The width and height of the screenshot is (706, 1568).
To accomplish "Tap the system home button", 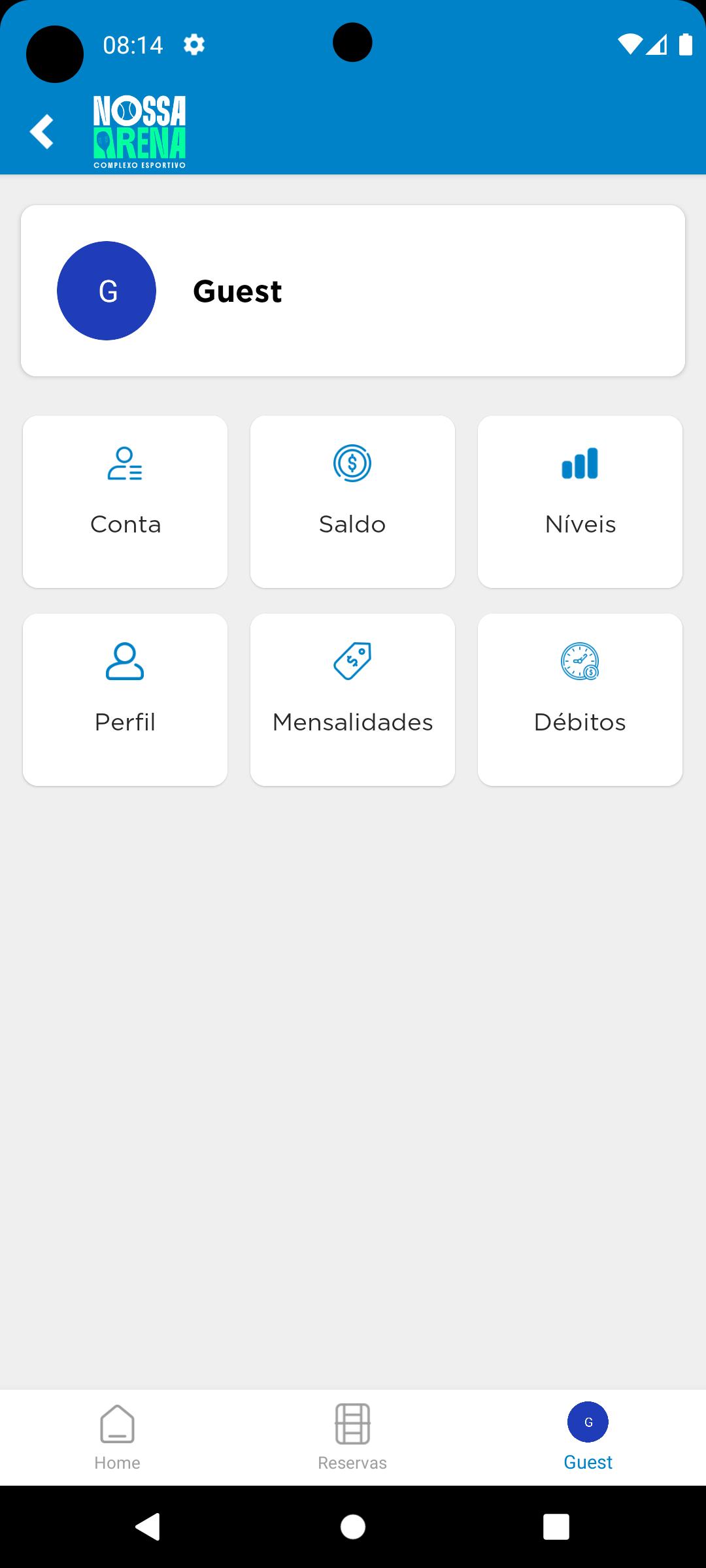I will click(x=353, y=1527).
